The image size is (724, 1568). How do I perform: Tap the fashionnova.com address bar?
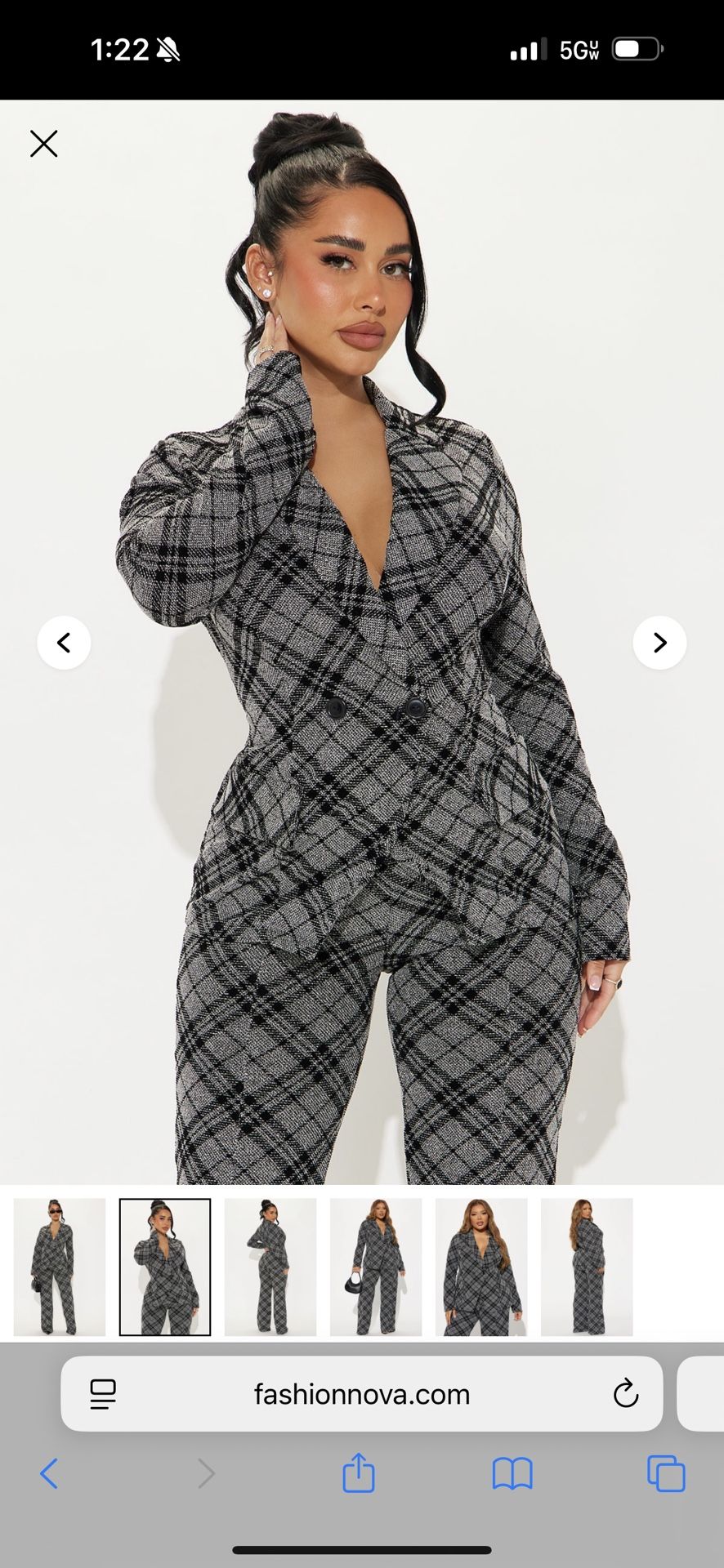pos(362,1395)
